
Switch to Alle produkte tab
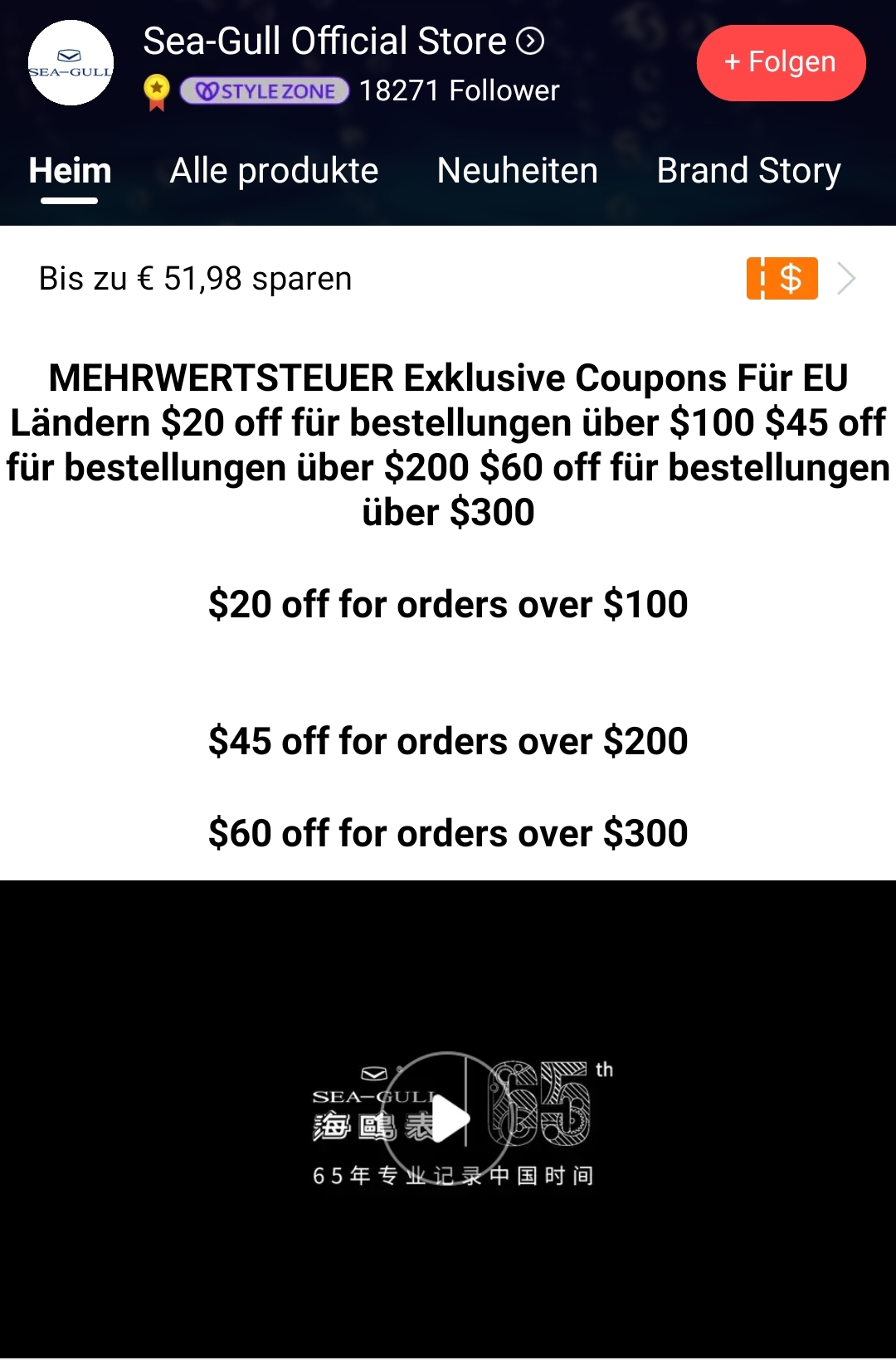coord(274,171)
